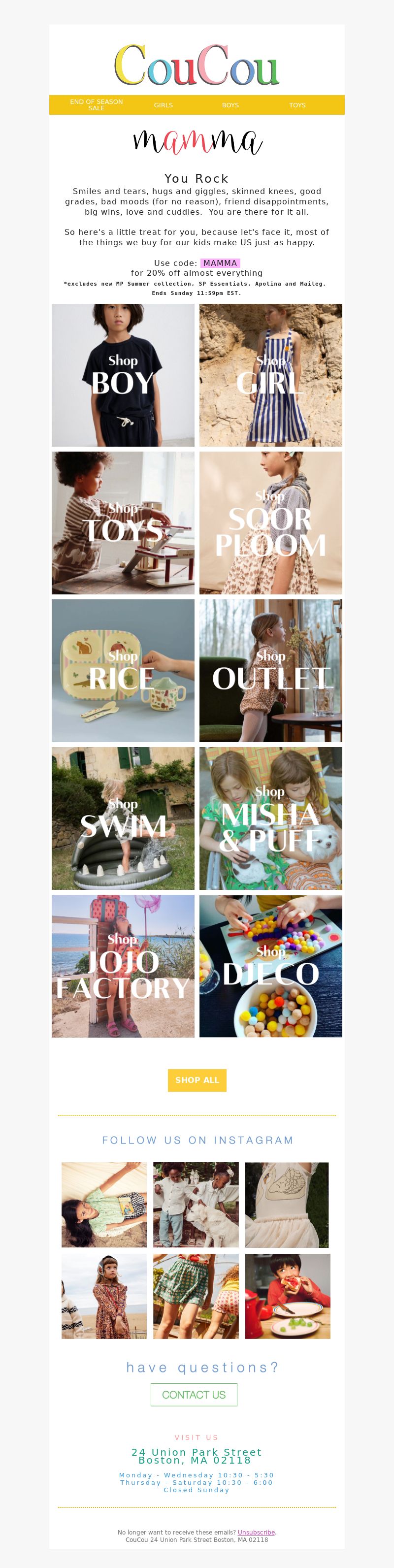
Task: Open the Shop Swim tile
Action: pyautogui.click(x=123, y=818)
